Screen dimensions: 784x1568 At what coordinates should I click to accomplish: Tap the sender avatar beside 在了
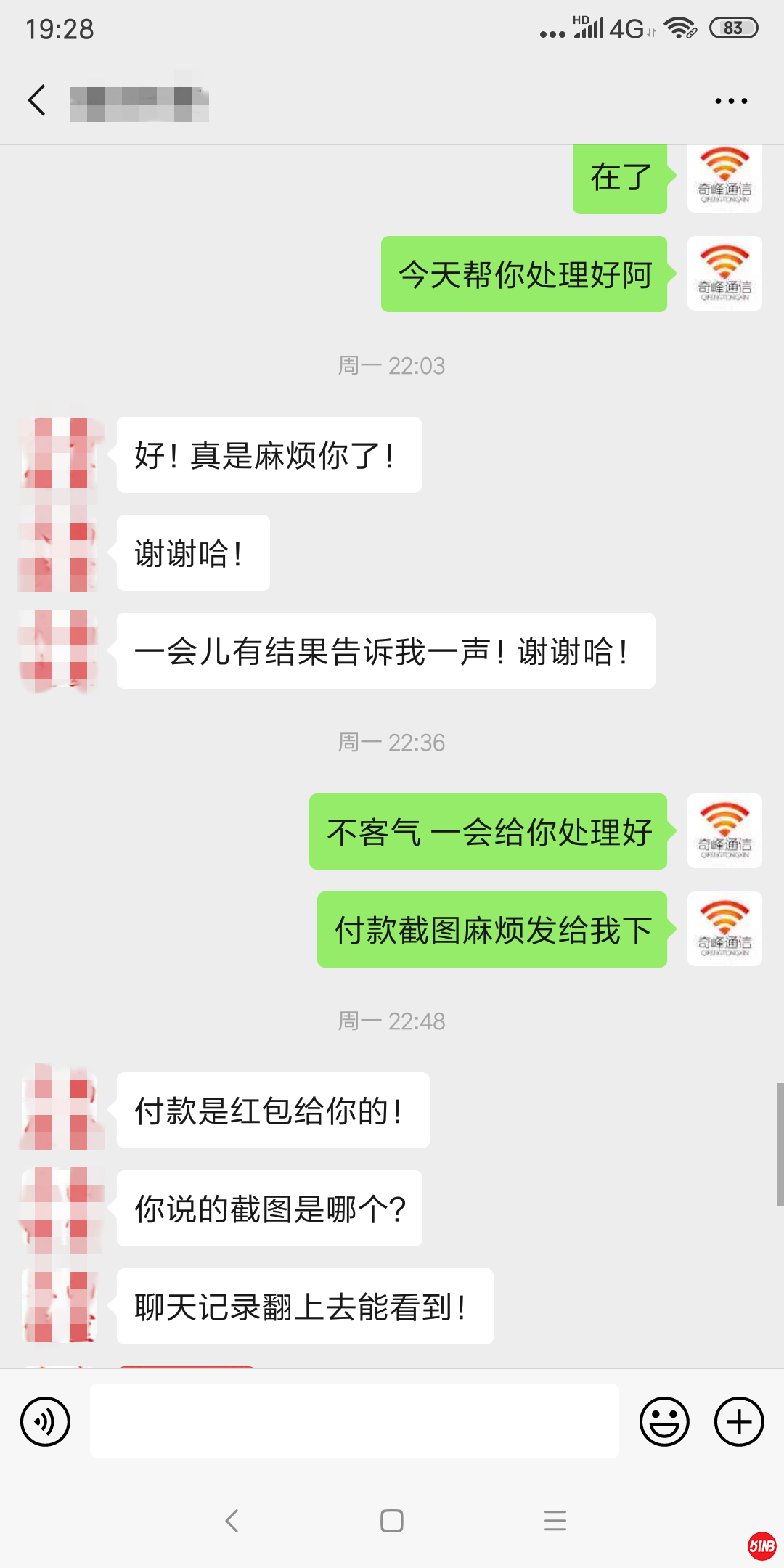click(724, 177)
